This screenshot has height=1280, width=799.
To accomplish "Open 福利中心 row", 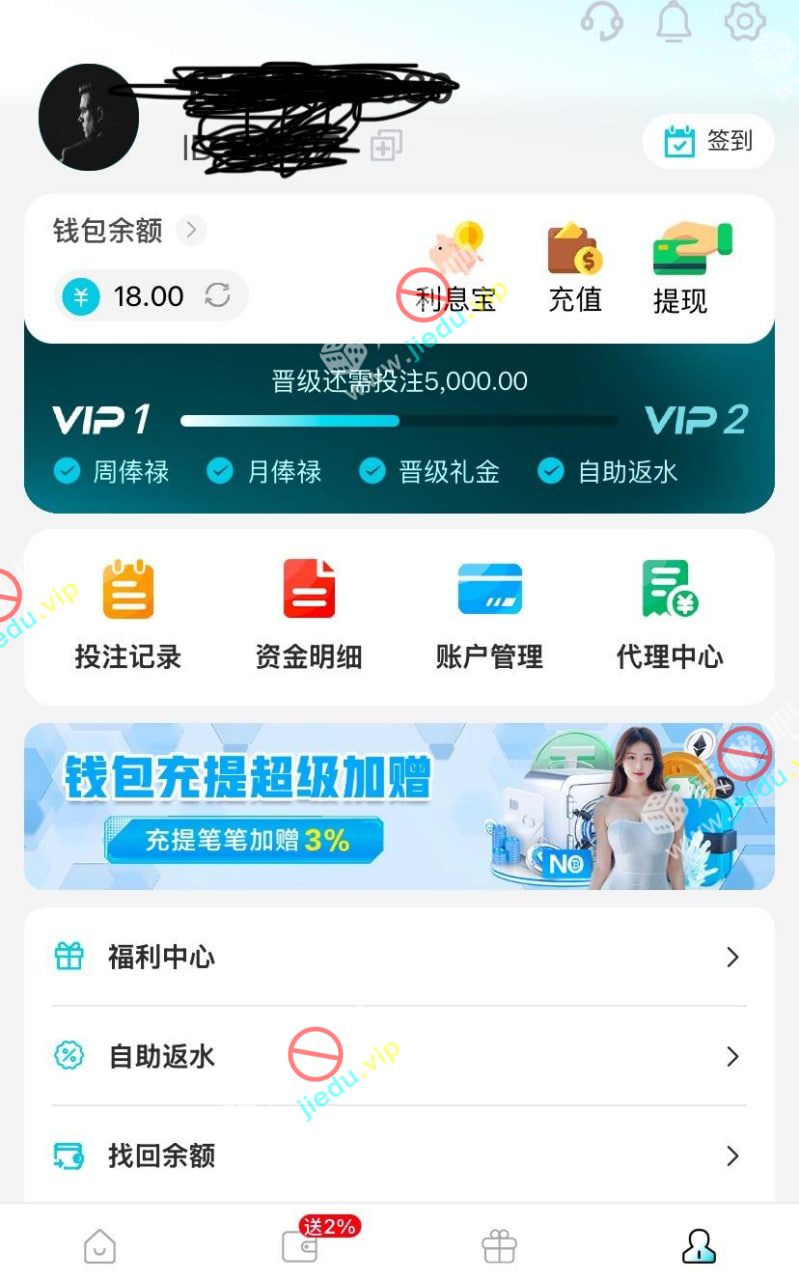I will click(399, 957).
